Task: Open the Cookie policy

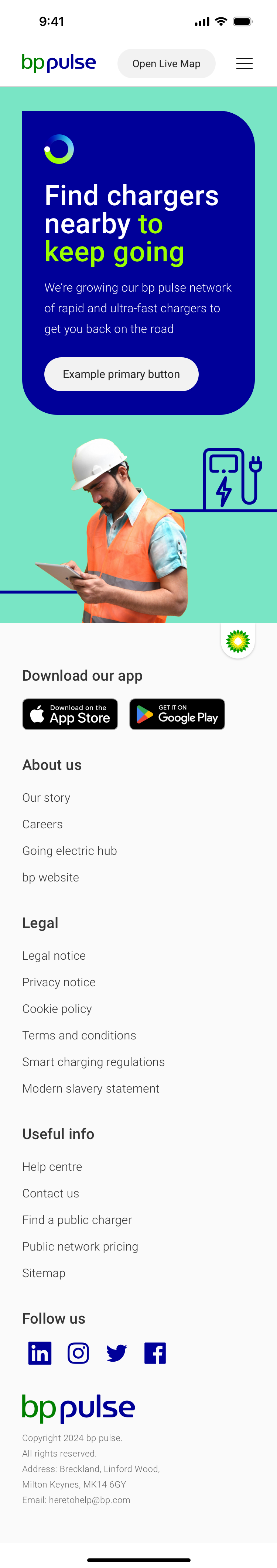Action: click(57, 1009)
